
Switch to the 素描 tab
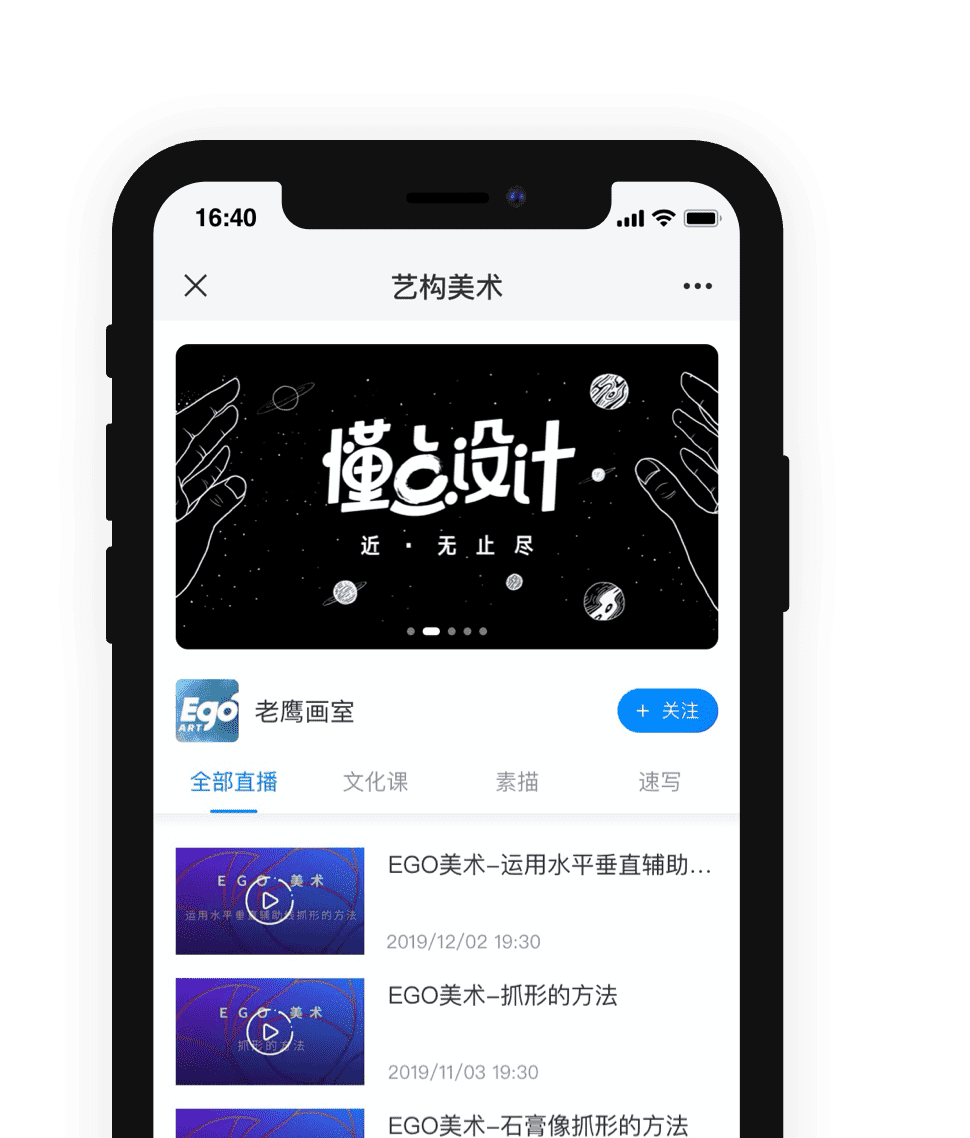pyautogui.click(x=517, y=782)
